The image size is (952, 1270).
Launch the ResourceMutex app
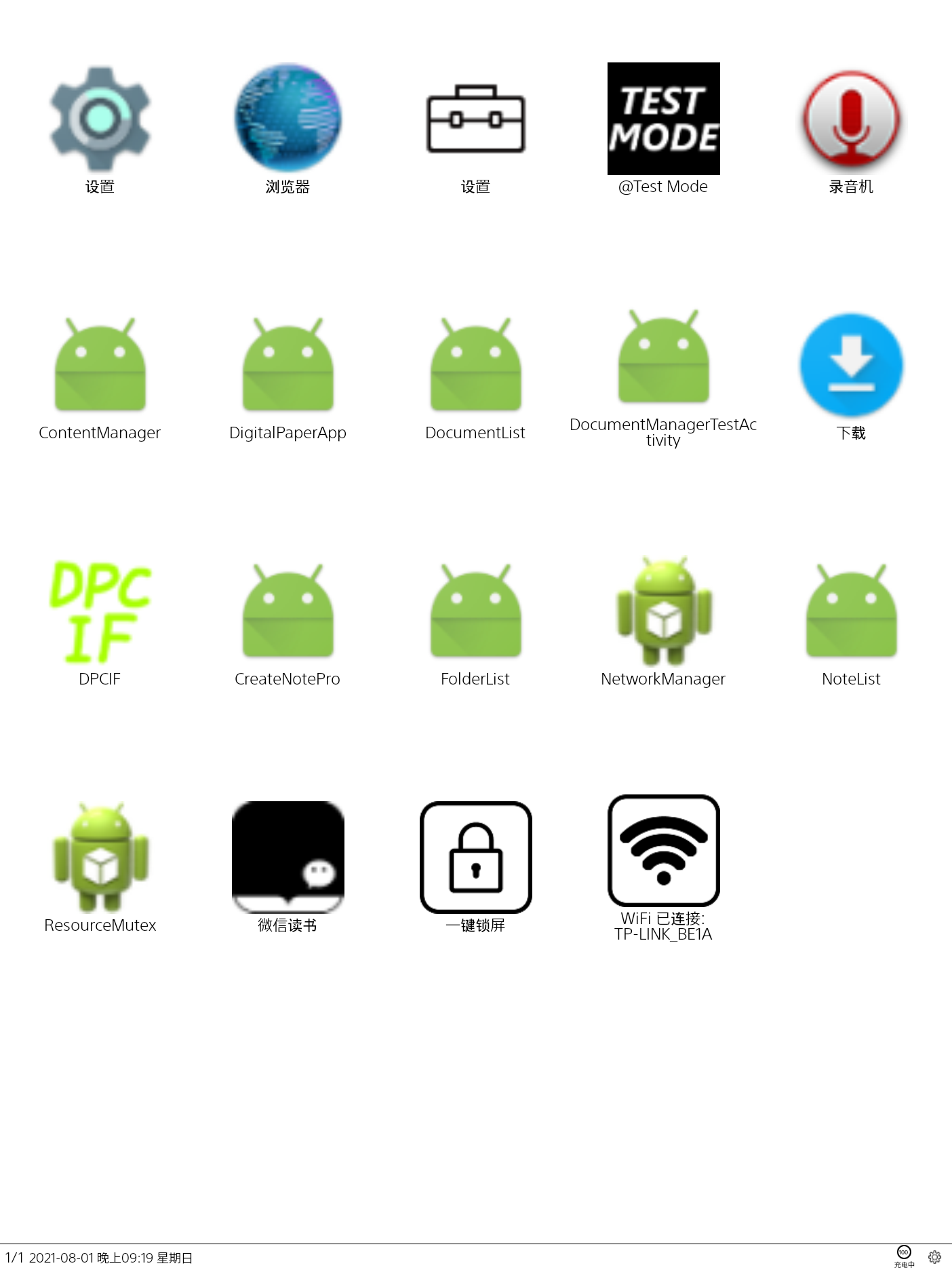[100, 858]
